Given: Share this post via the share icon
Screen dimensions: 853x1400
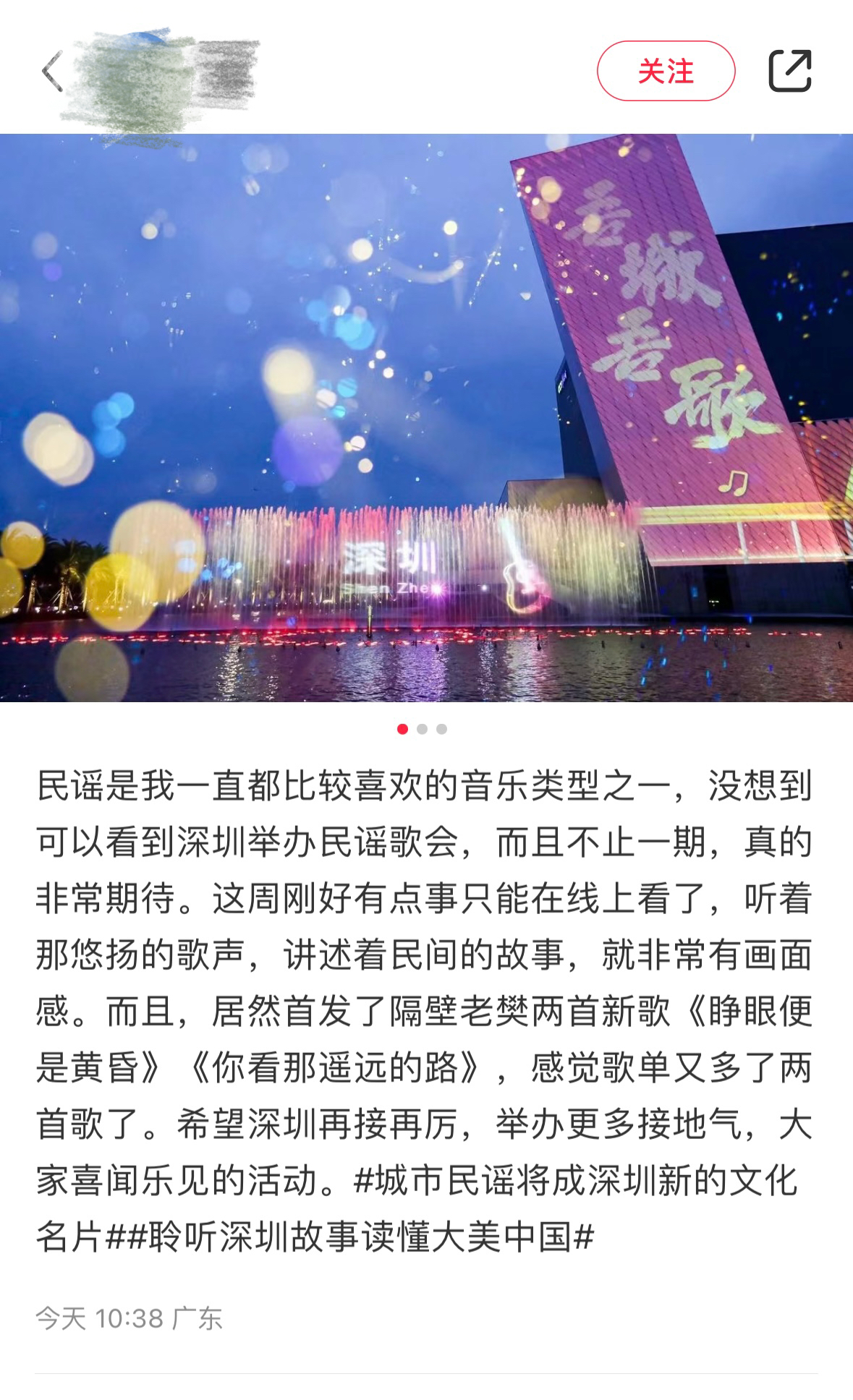Looking at the screenshot, I should 789,71.
